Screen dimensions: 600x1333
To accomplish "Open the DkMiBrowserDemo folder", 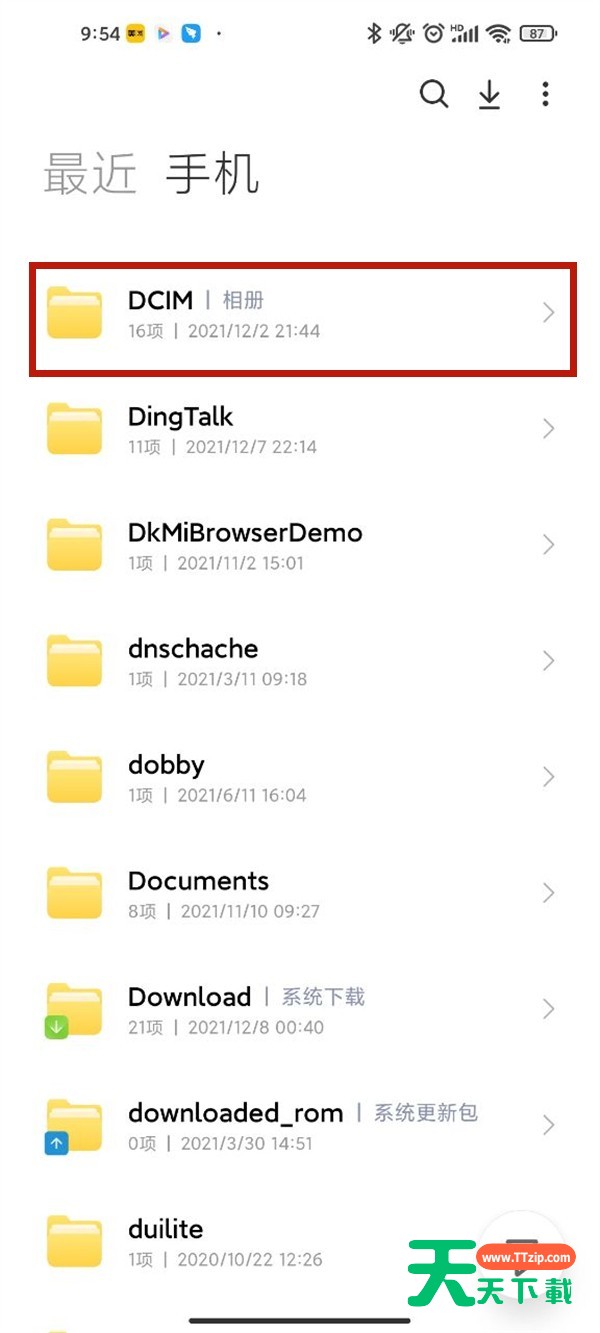I will [x=300, y=545].
